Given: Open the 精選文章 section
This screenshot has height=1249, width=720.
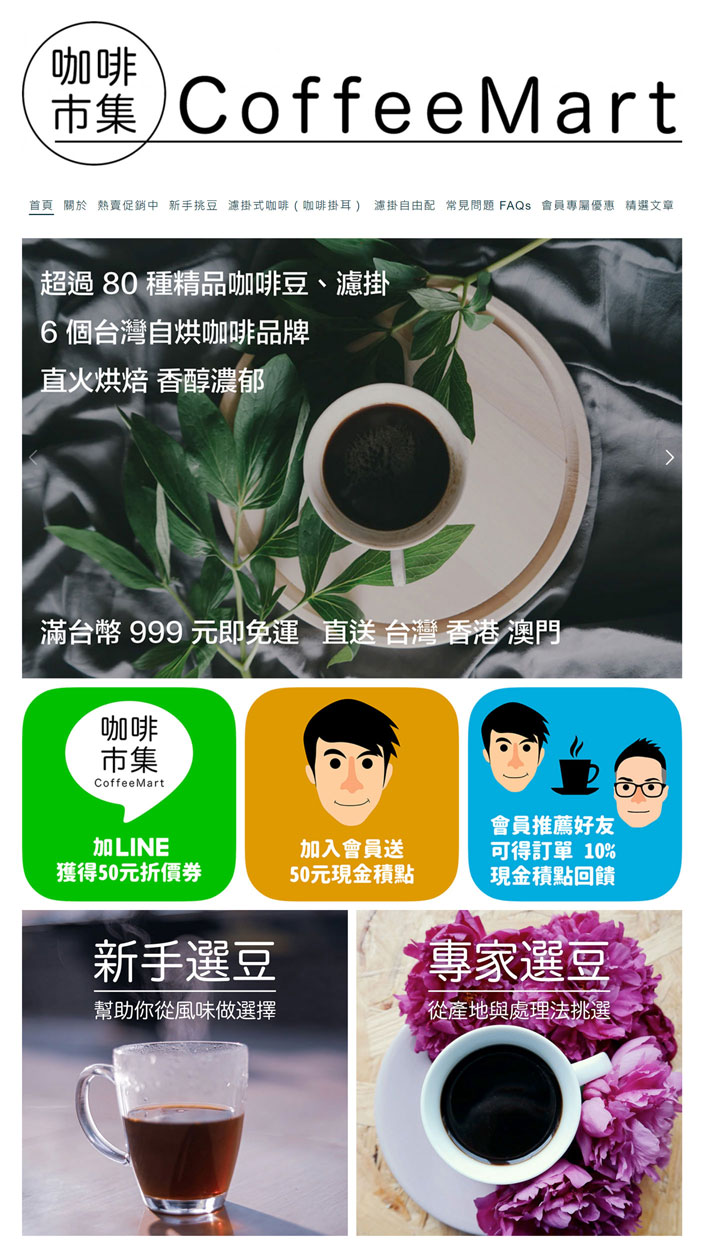Looking at the screenshot, I should (x=650, y=208).
